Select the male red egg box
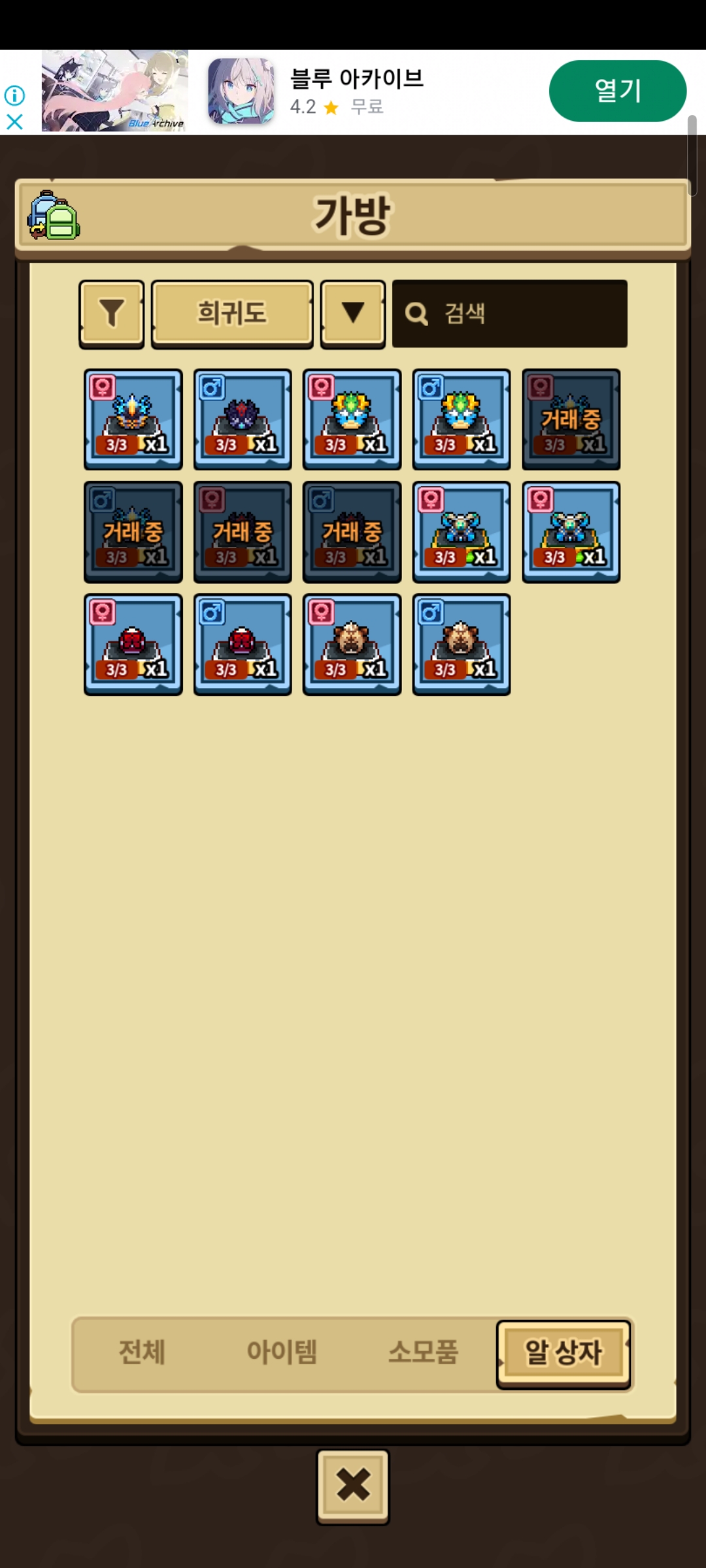Viewport: 706px width, 1568px height. [243, 644]
